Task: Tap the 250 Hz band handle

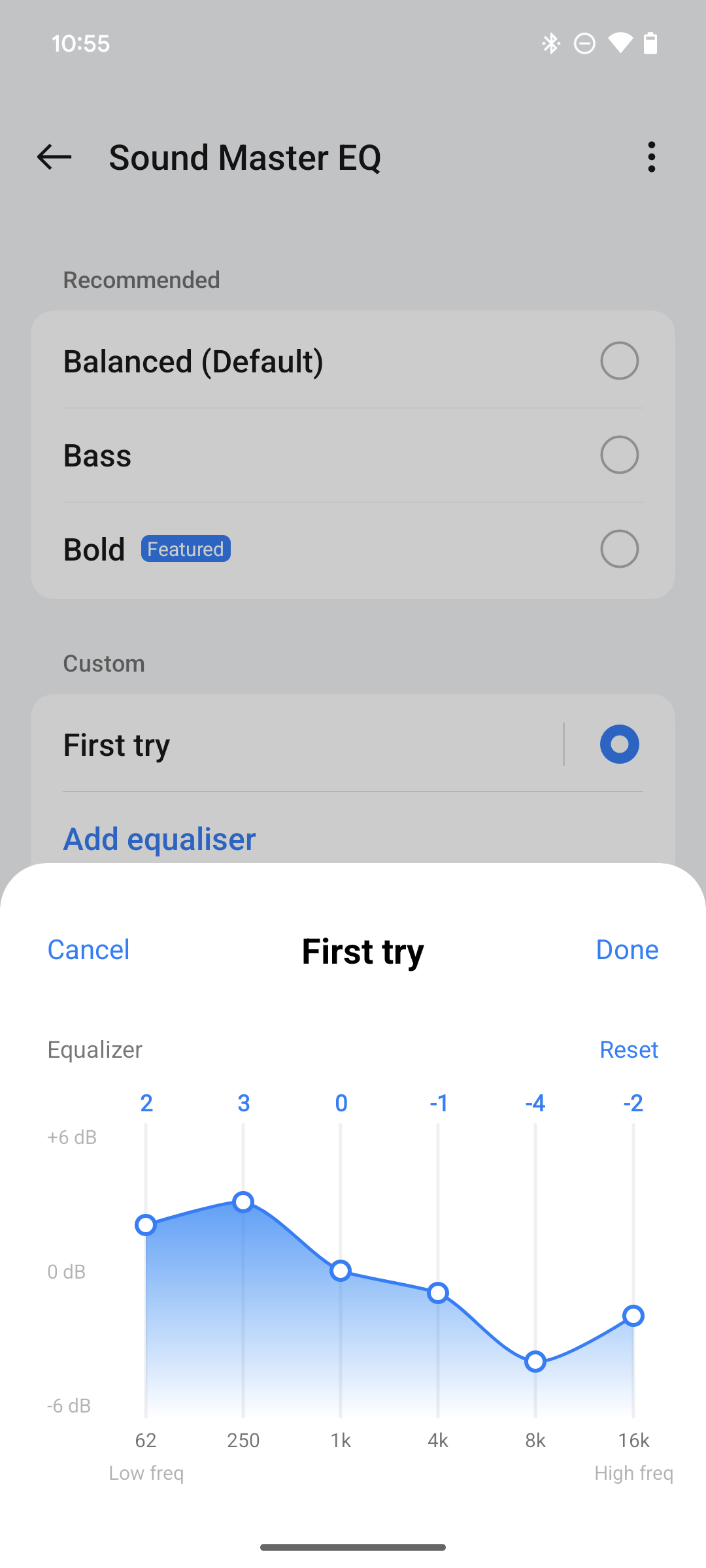Action: click(x=243, y=1201)
